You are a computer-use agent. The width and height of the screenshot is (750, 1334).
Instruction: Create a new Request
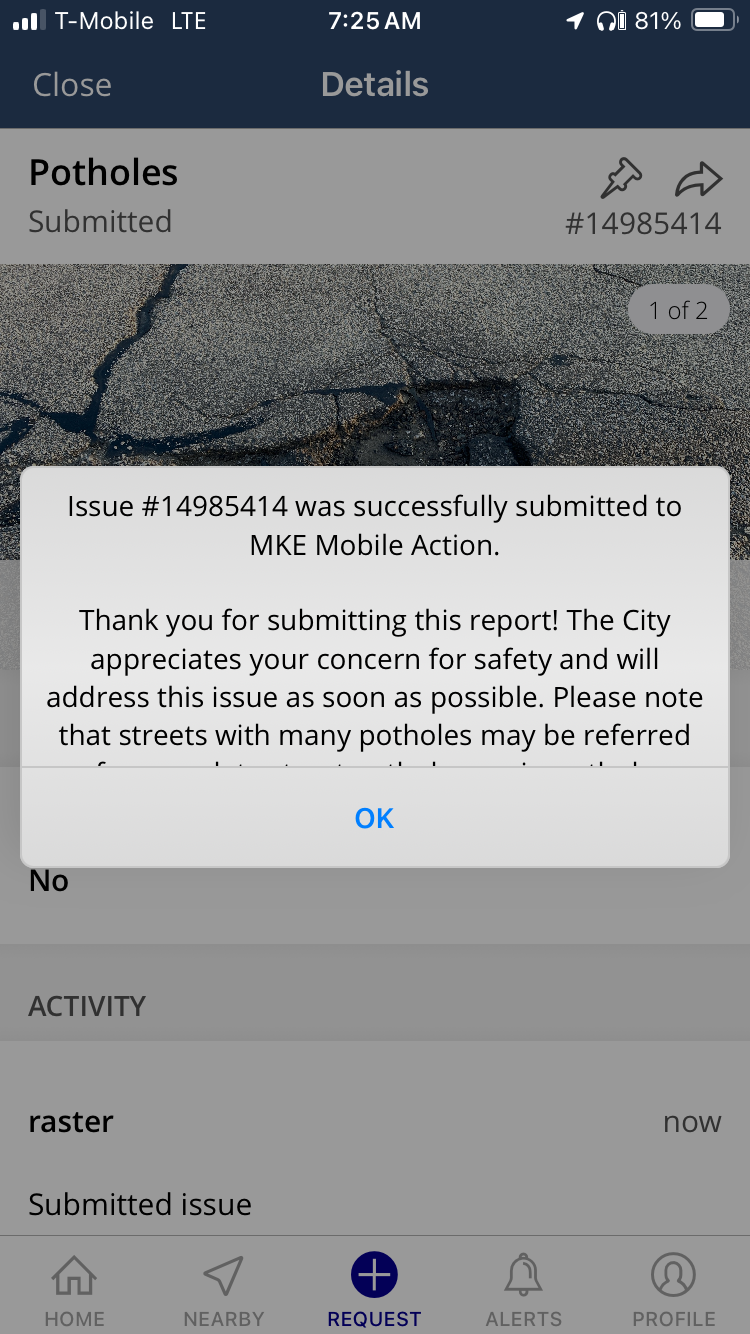(374, 1289)
